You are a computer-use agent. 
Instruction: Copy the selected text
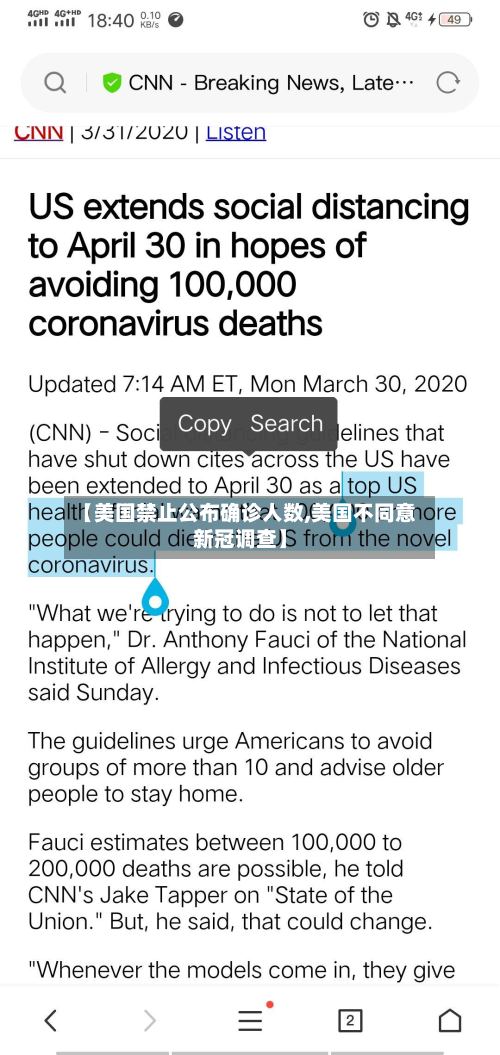click(205, 423)
